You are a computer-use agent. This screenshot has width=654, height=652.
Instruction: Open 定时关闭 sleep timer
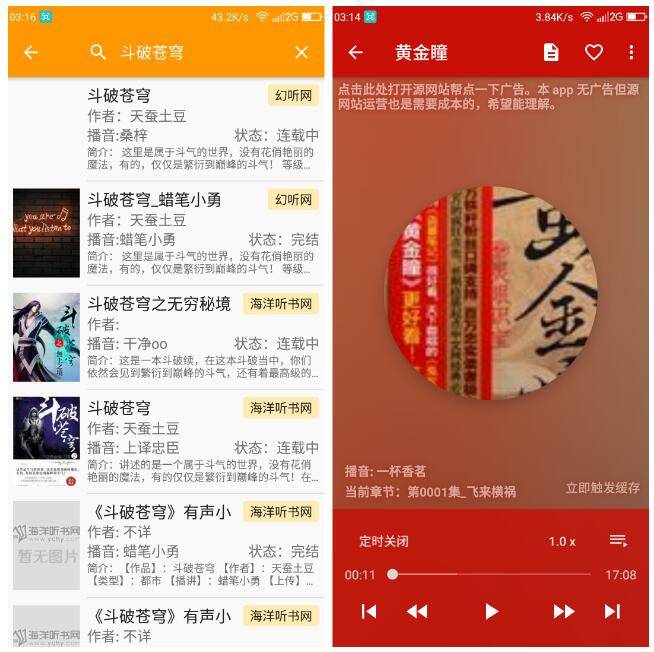384,541
